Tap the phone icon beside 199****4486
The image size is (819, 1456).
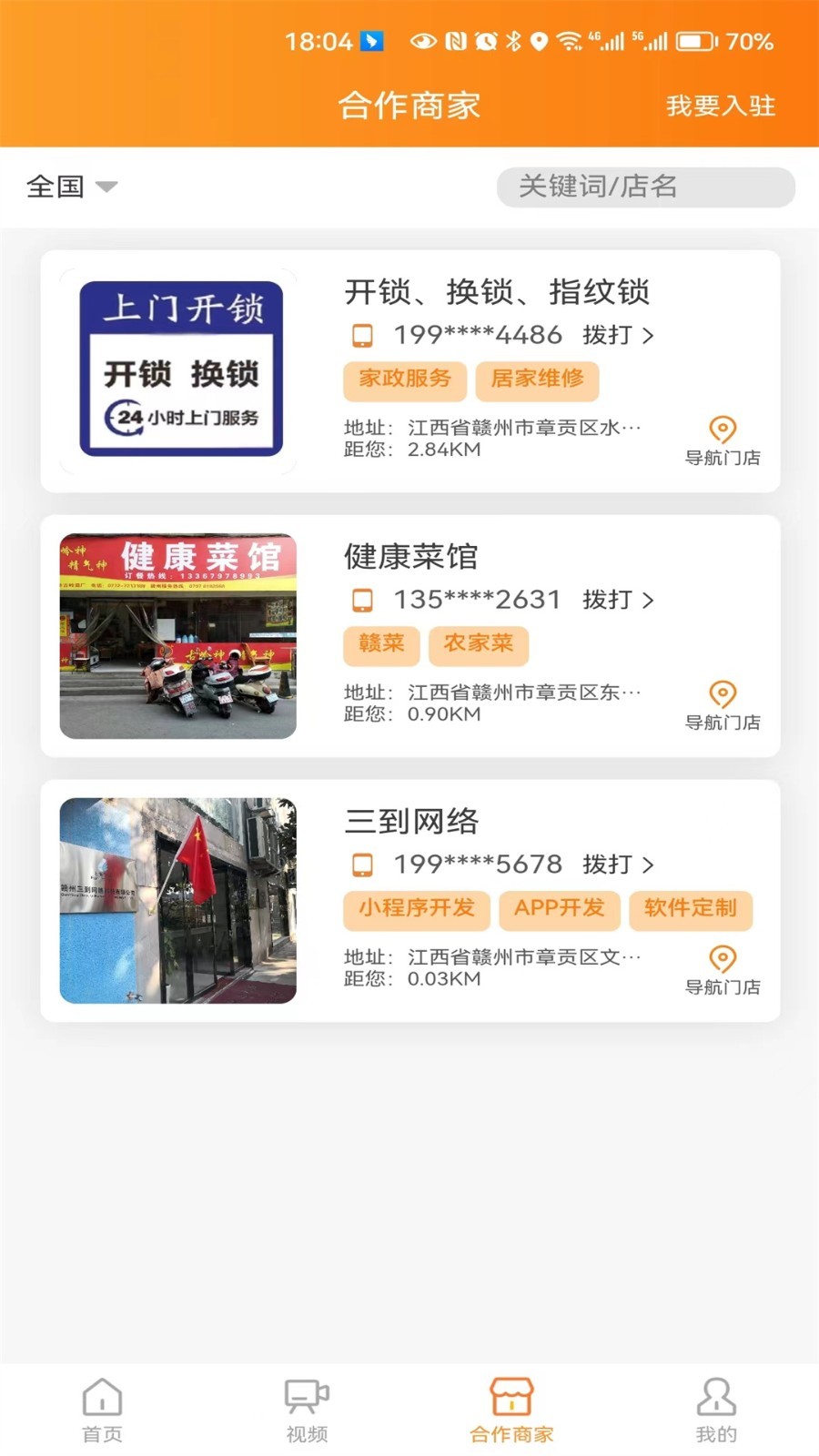pos(363,335)
